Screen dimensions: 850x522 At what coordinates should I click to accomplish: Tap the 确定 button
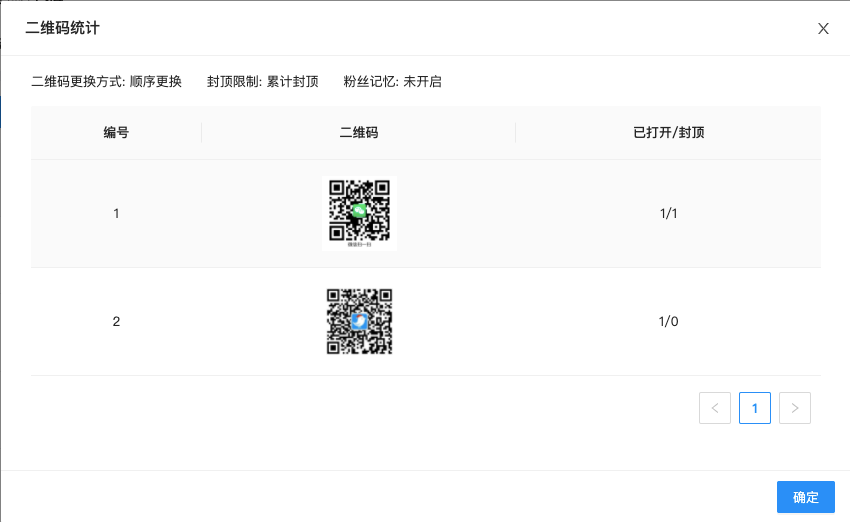pyautogui.click(x=805, y=497)
